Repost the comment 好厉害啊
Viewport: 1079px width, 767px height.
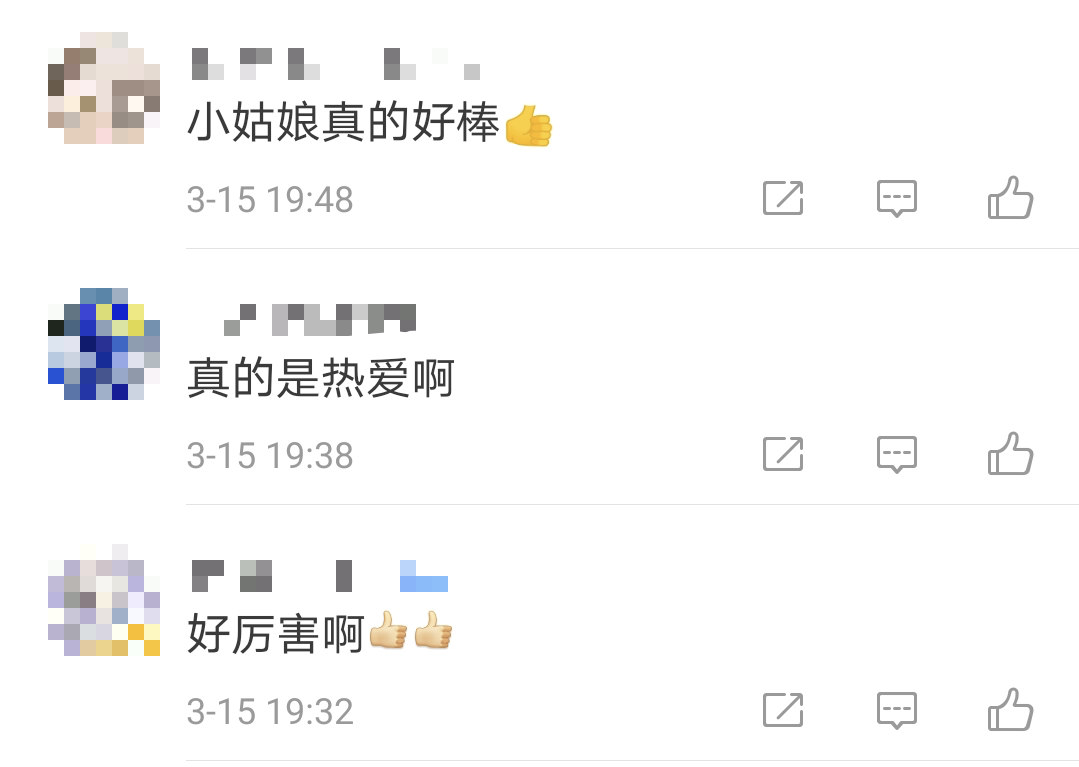[783, 710]
